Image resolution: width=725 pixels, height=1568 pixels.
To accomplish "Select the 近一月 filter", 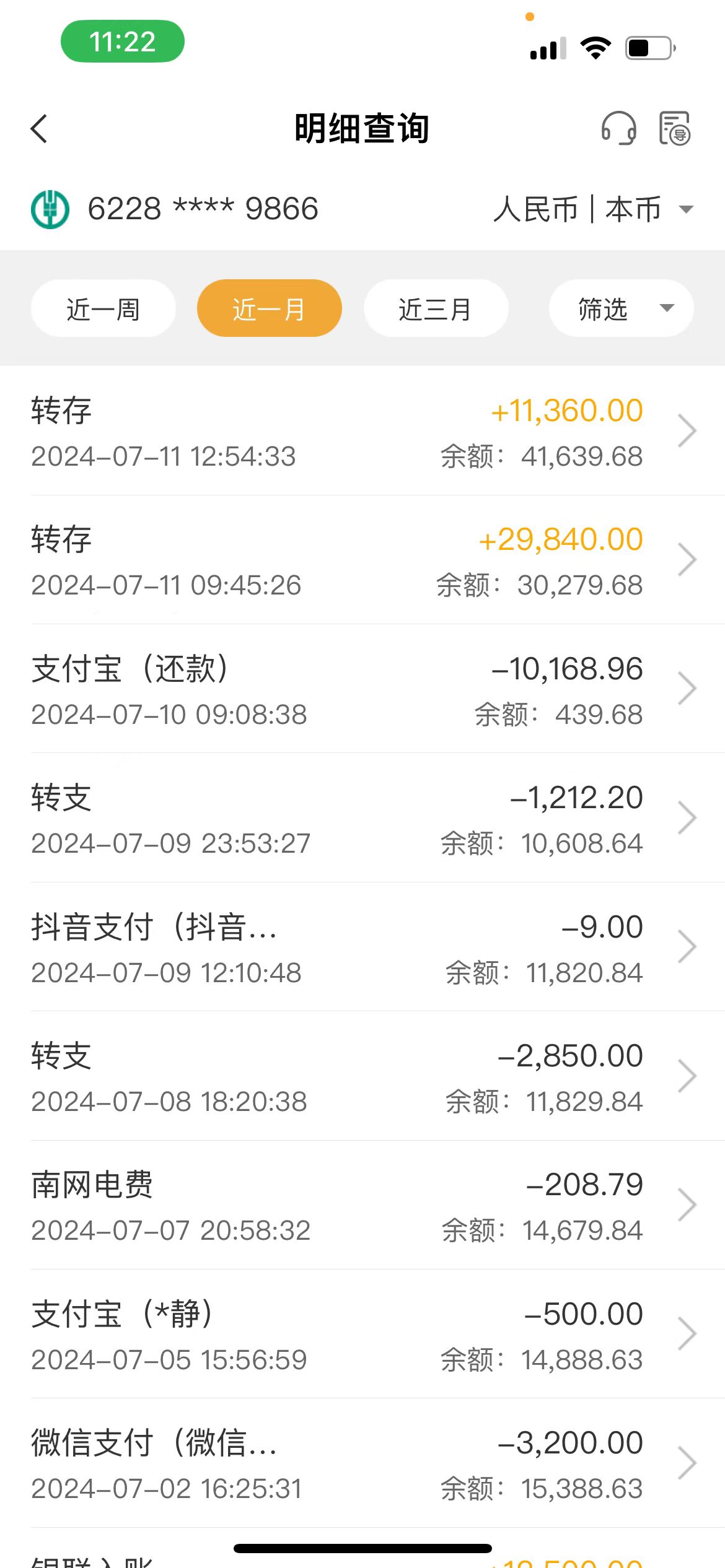I will tap(269, 308).
